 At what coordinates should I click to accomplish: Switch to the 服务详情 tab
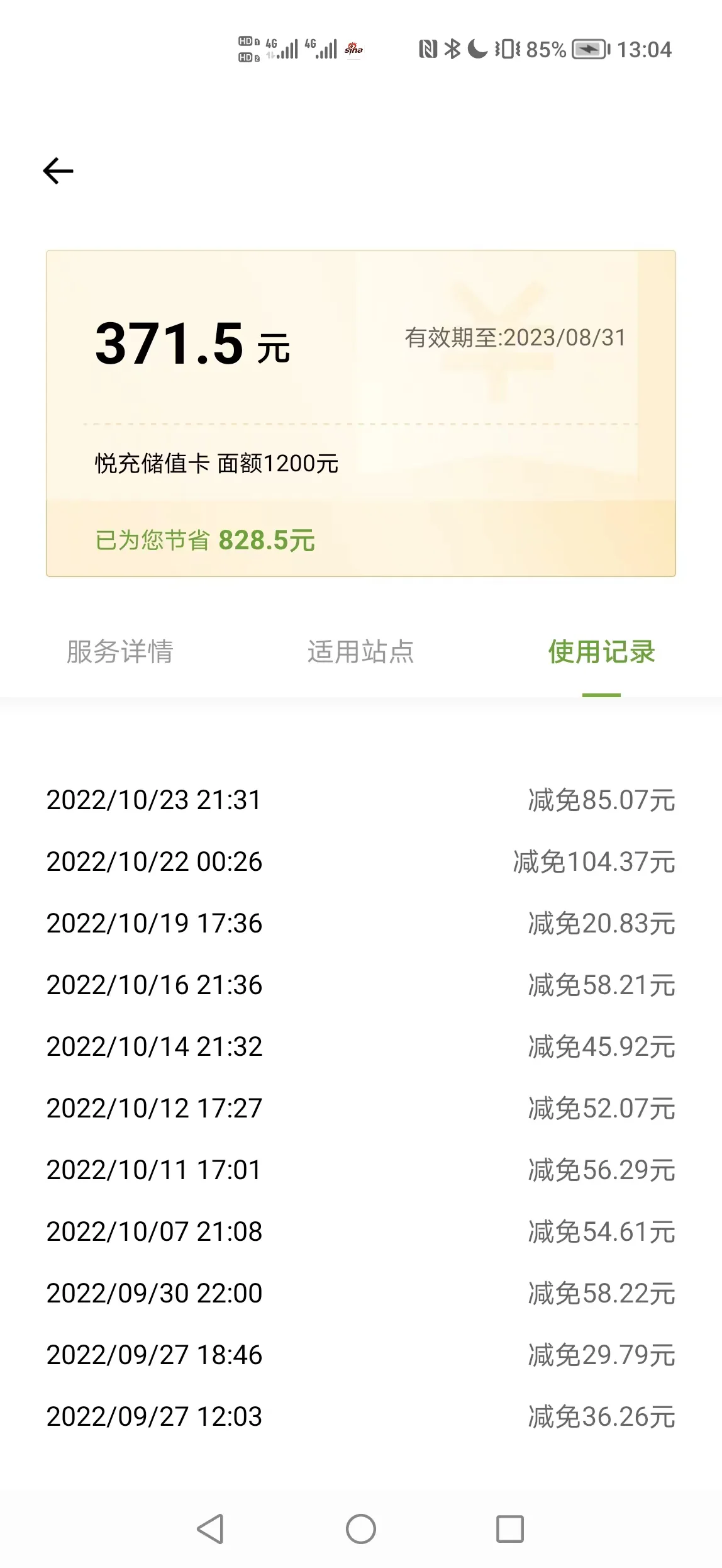[120, 651]
